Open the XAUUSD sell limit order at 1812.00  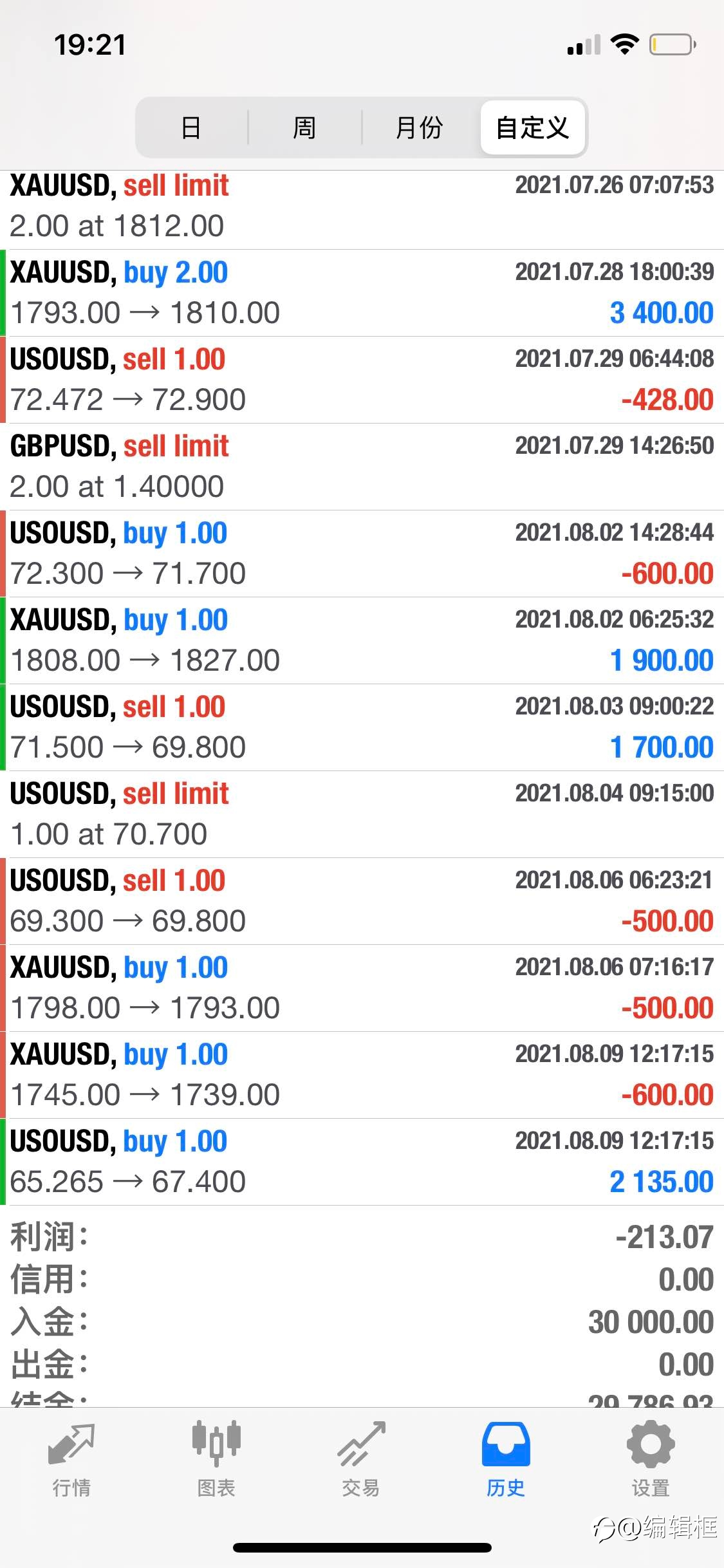[x=362, y=210]
